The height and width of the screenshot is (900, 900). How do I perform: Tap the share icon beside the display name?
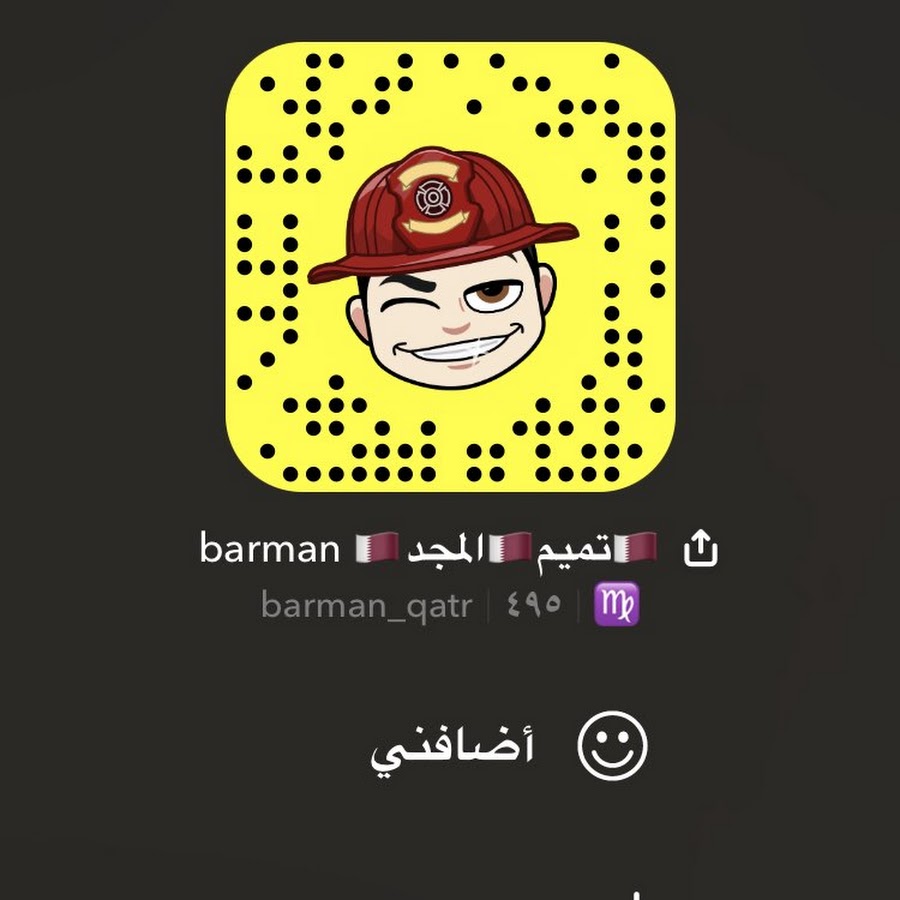[701, 548]
